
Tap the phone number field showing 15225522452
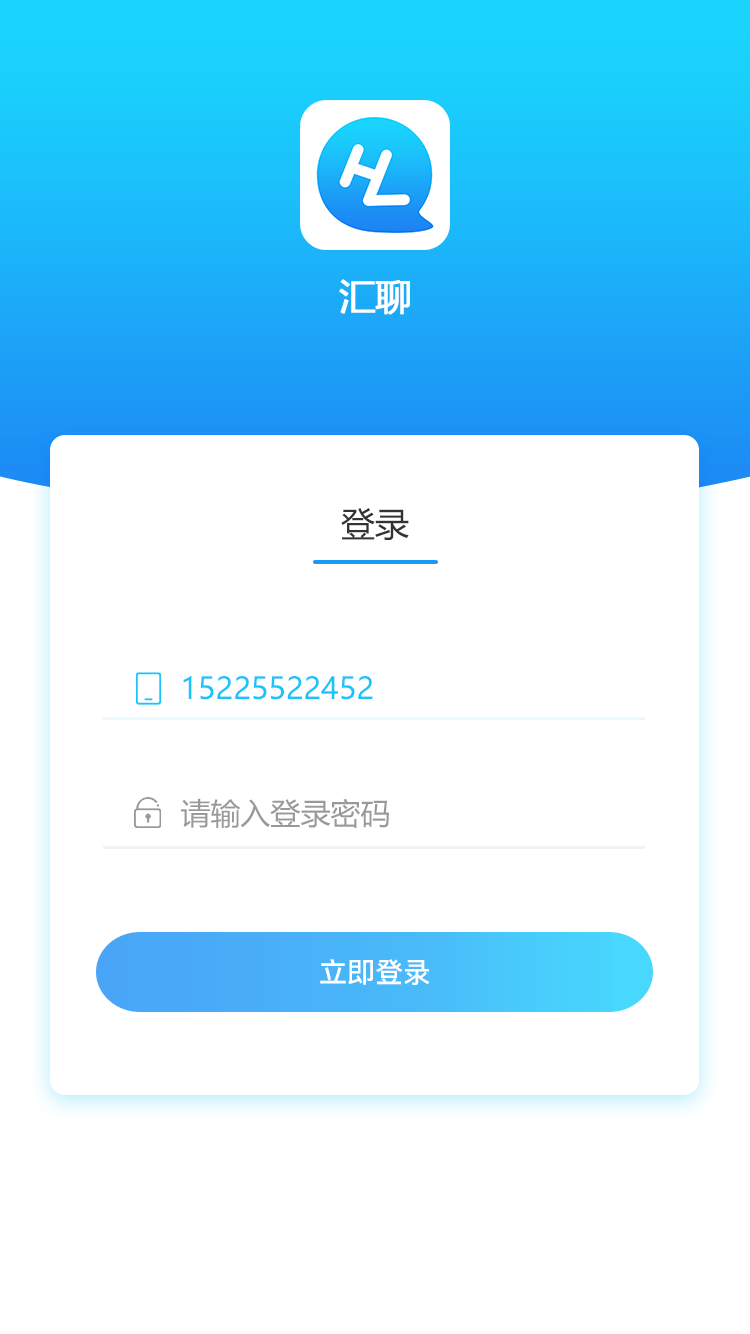(400, 688)
